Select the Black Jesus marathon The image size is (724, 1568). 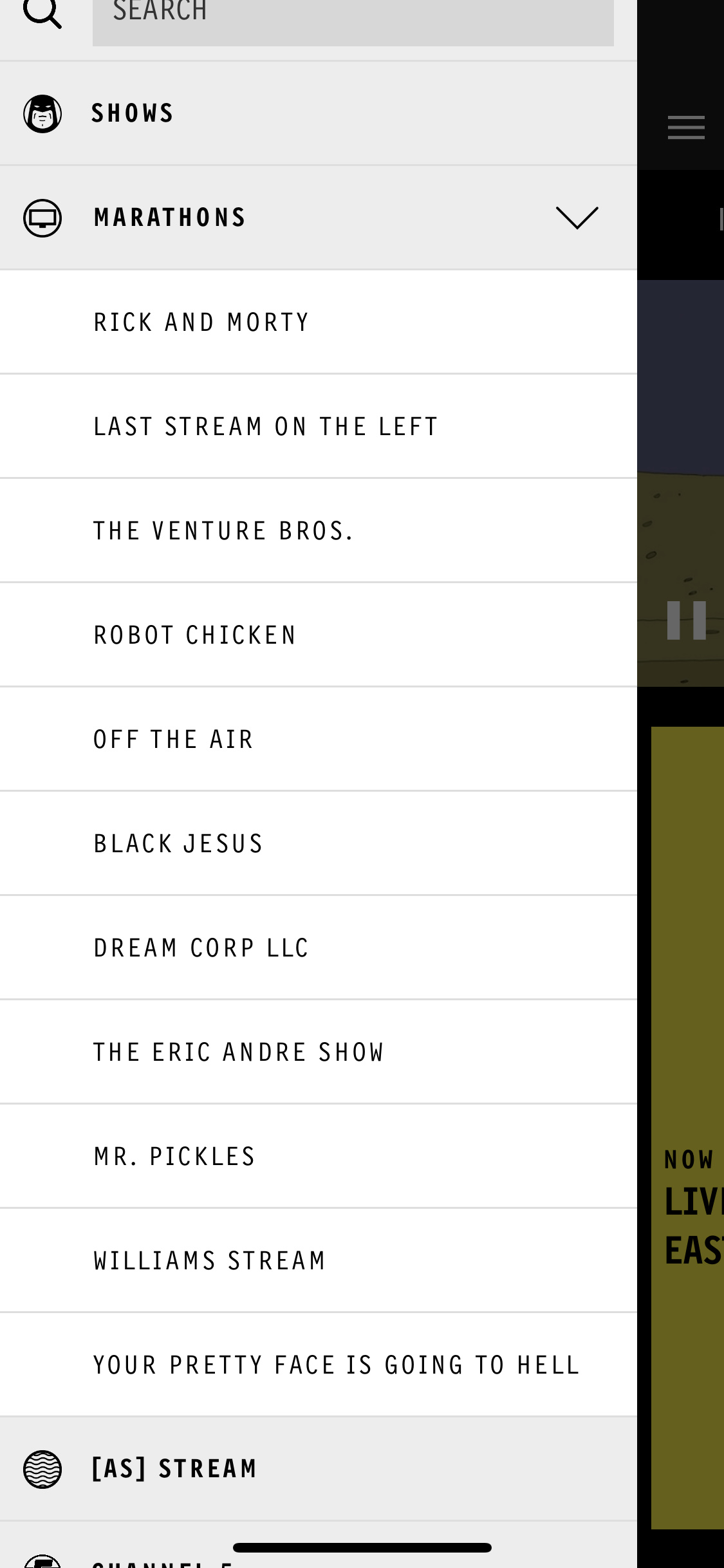point(178,844)
